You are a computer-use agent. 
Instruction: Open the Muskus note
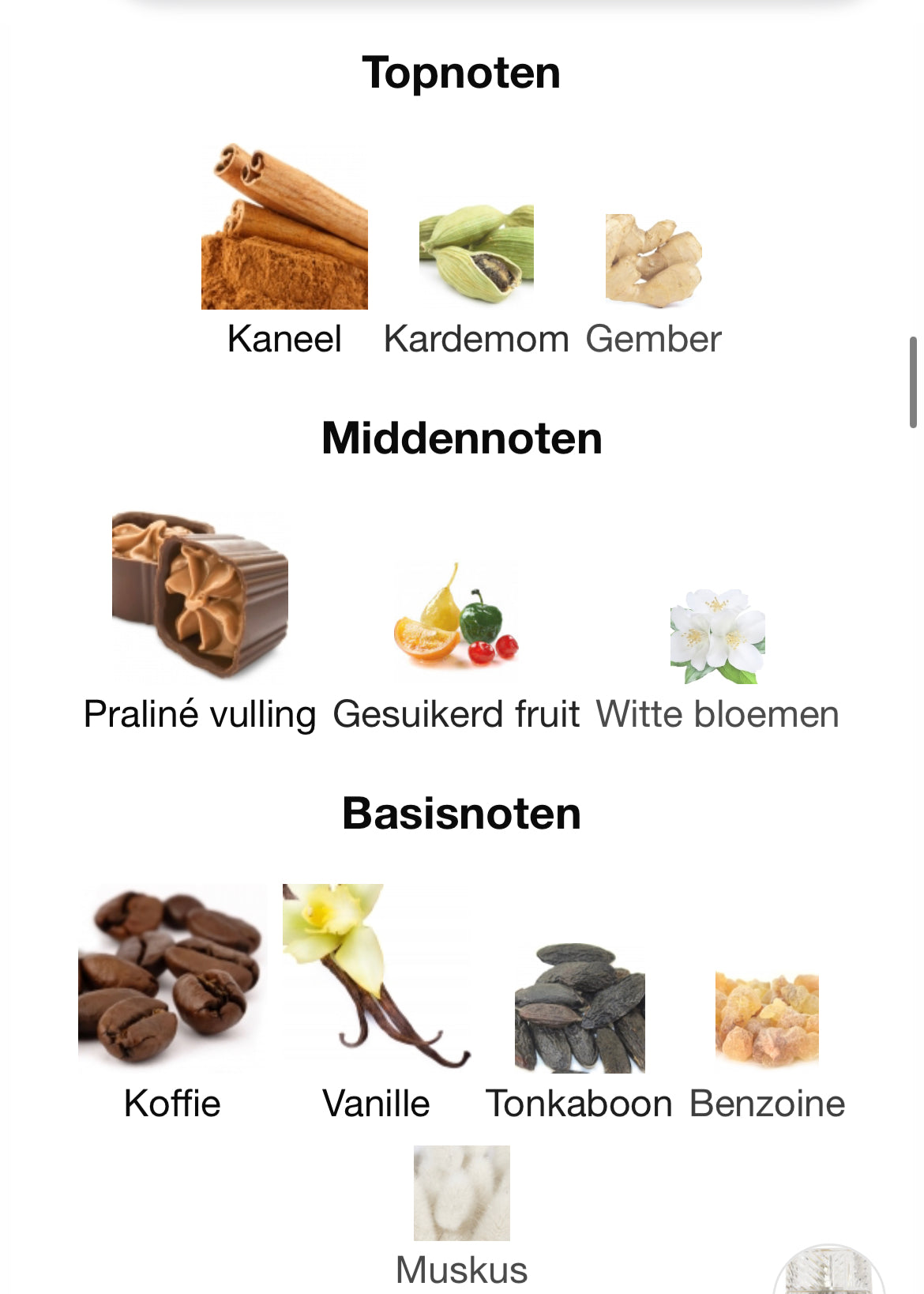[461, 1194]
